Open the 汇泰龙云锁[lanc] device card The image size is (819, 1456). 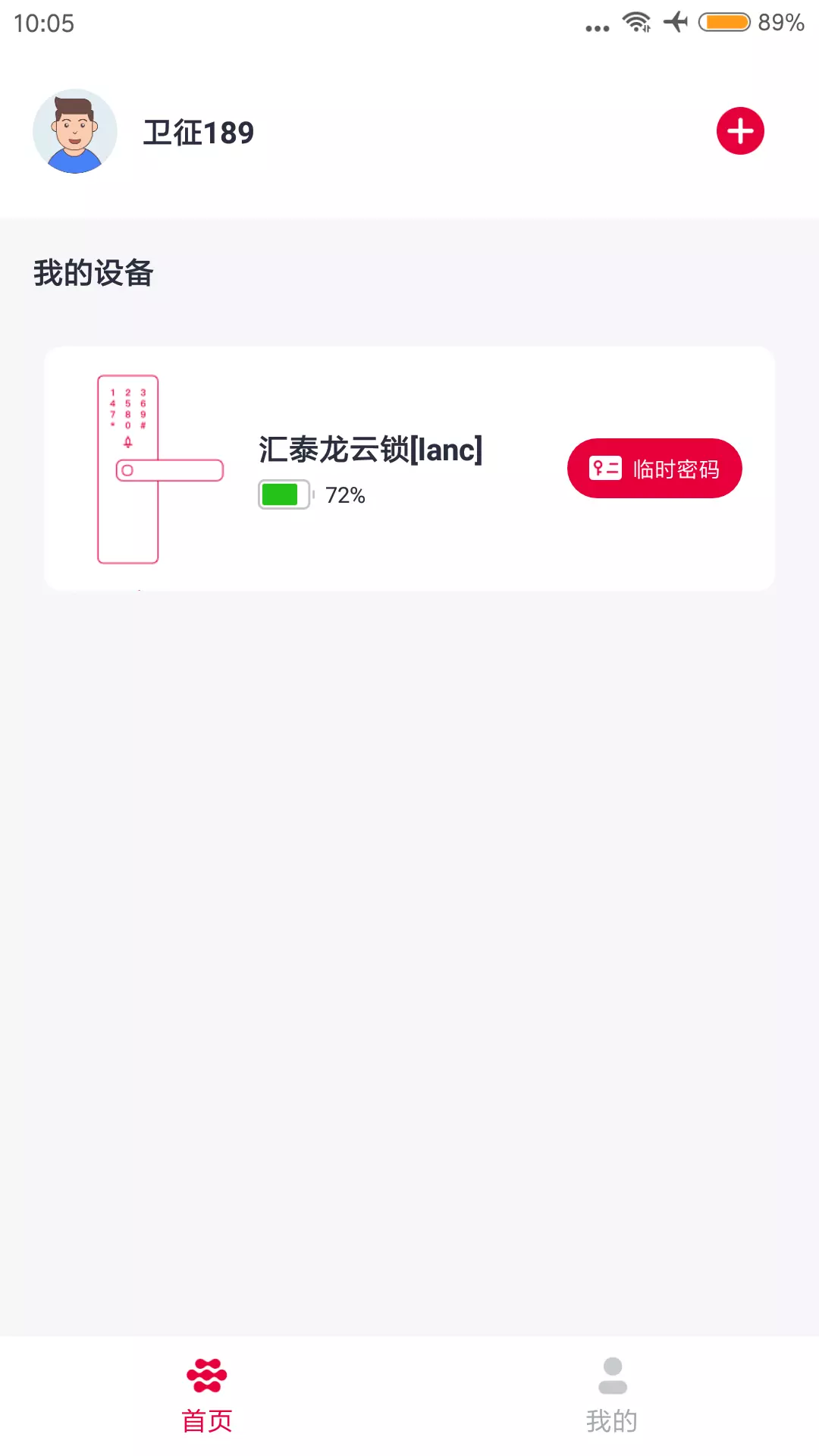tap(409, 469)
